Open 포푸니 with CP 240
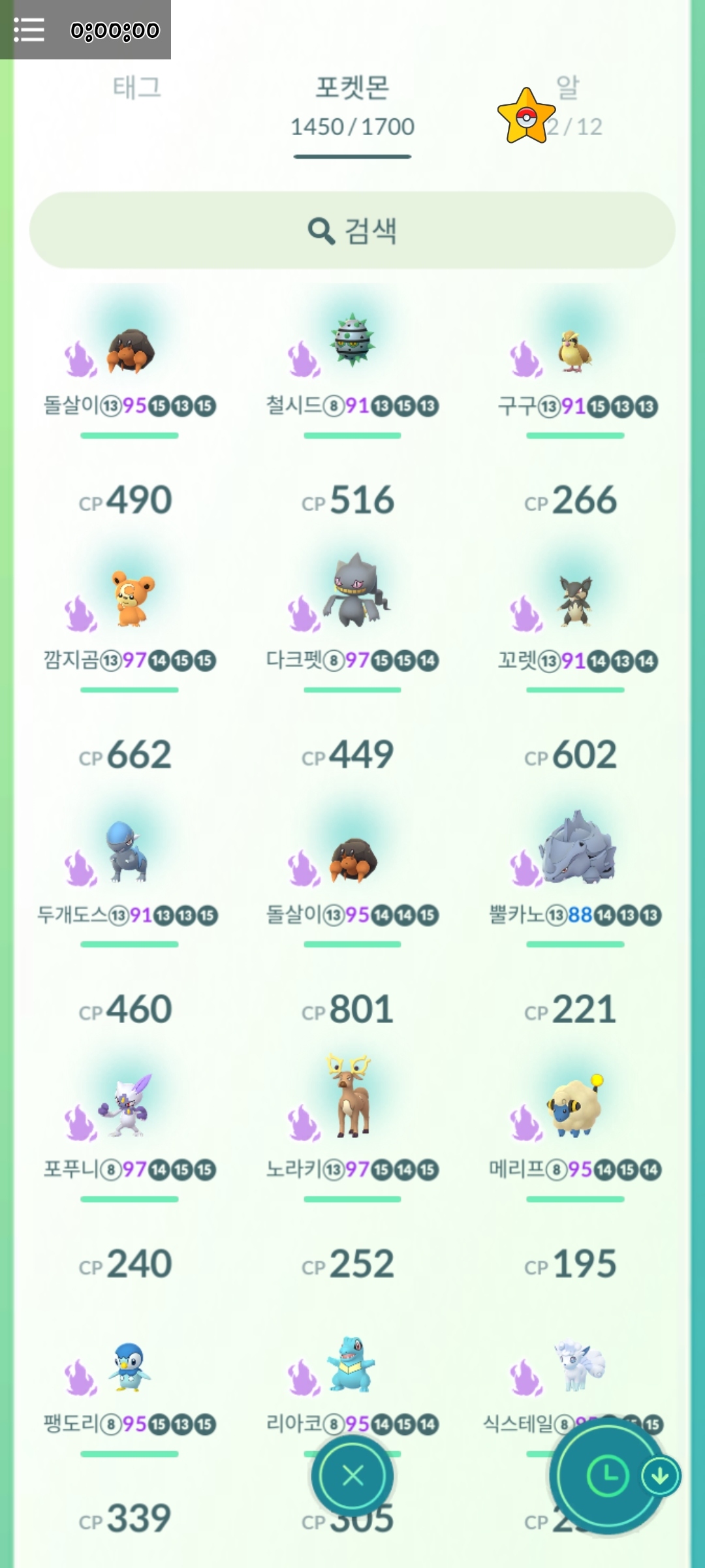This screenshot has width=705, height=1568. pyautogui.click(x=129, y=1106)
